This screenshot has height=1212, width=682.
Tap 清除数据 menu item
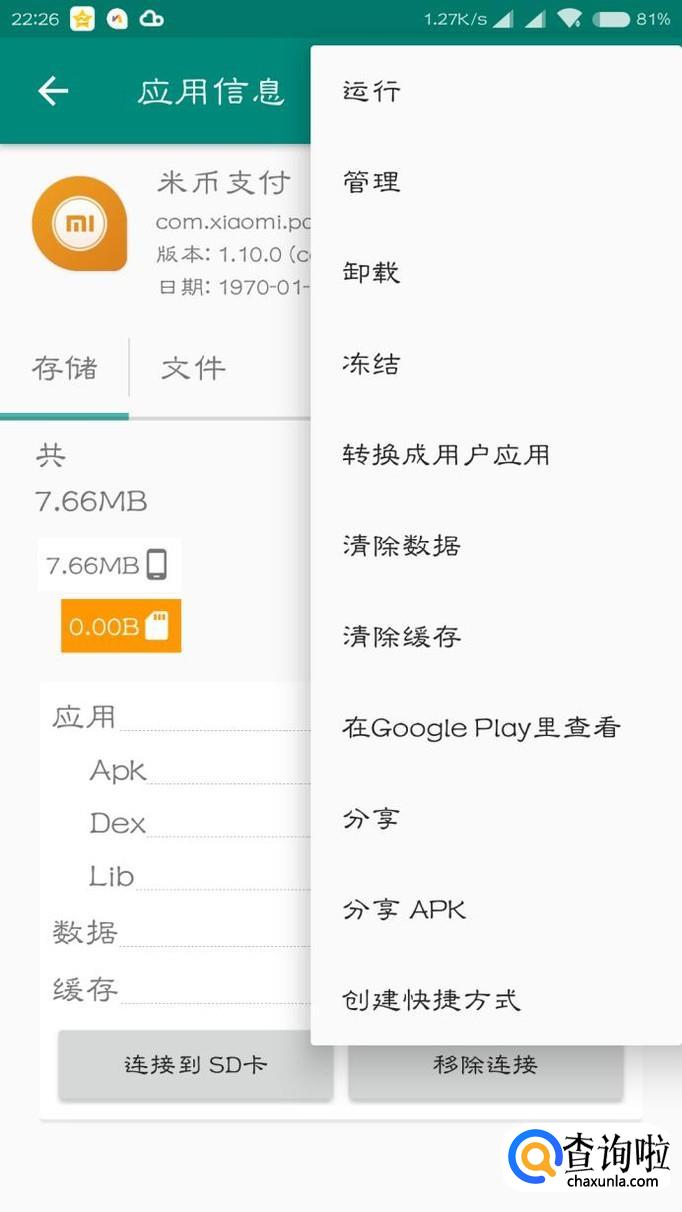point(402,546)
